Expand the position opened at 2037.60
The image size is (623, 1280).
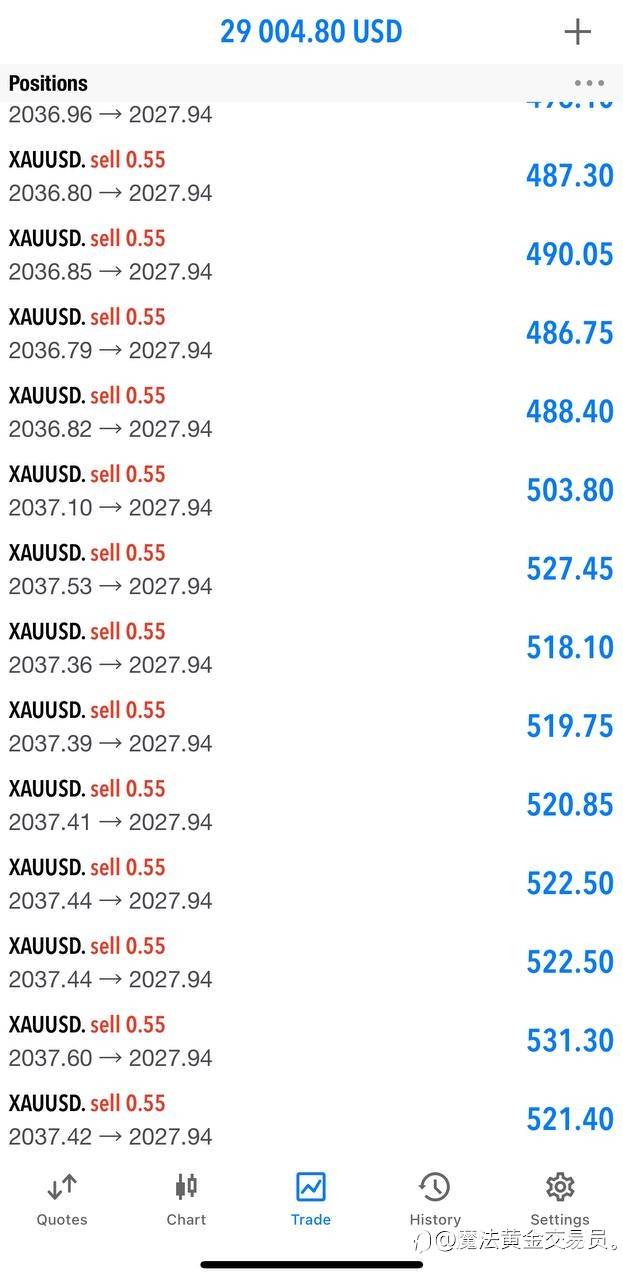(311, 1041)
